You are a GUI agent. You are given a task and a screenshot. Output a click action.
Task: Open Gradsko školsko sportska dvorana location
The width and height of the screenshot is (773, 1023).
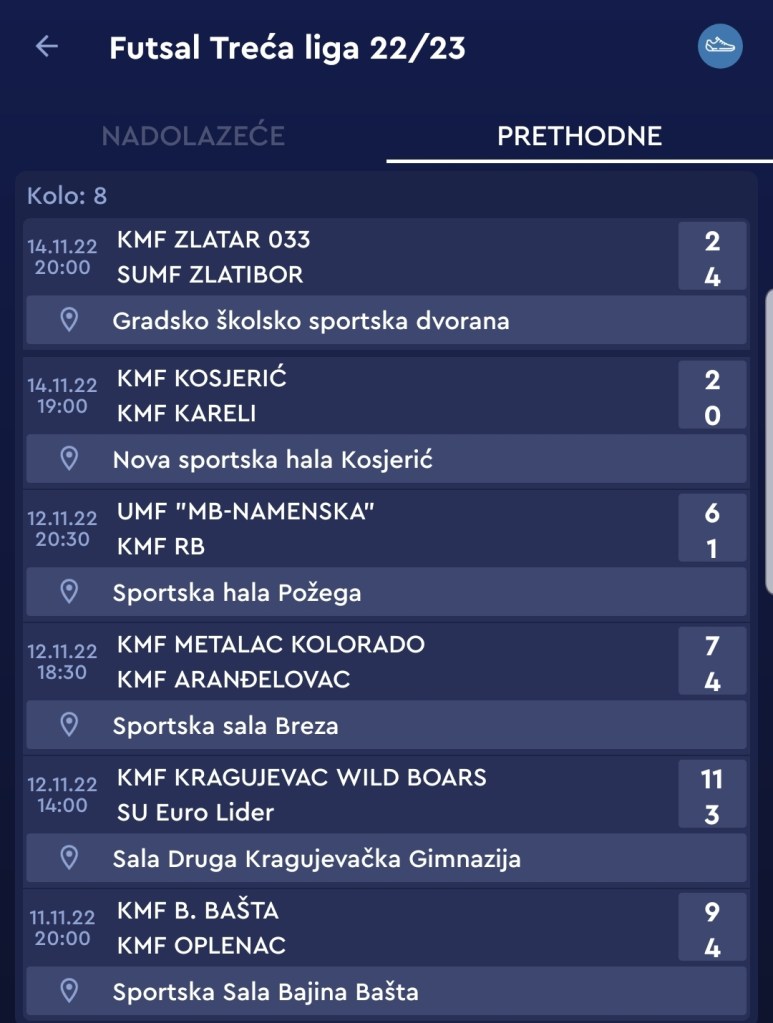(x=385, y=321)
